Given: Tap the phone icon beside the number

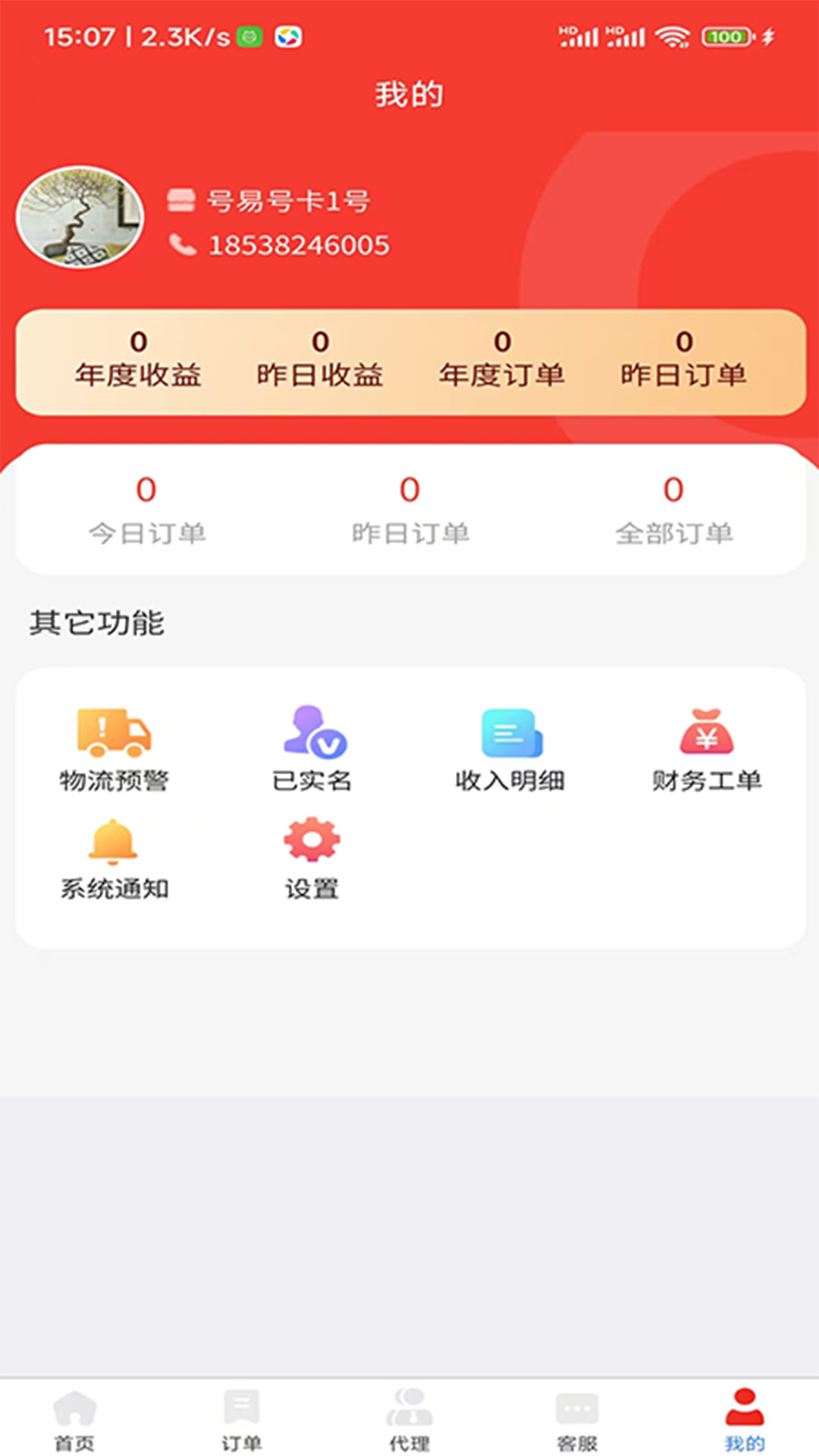Looking at the screenshot, I should point(182,244).
